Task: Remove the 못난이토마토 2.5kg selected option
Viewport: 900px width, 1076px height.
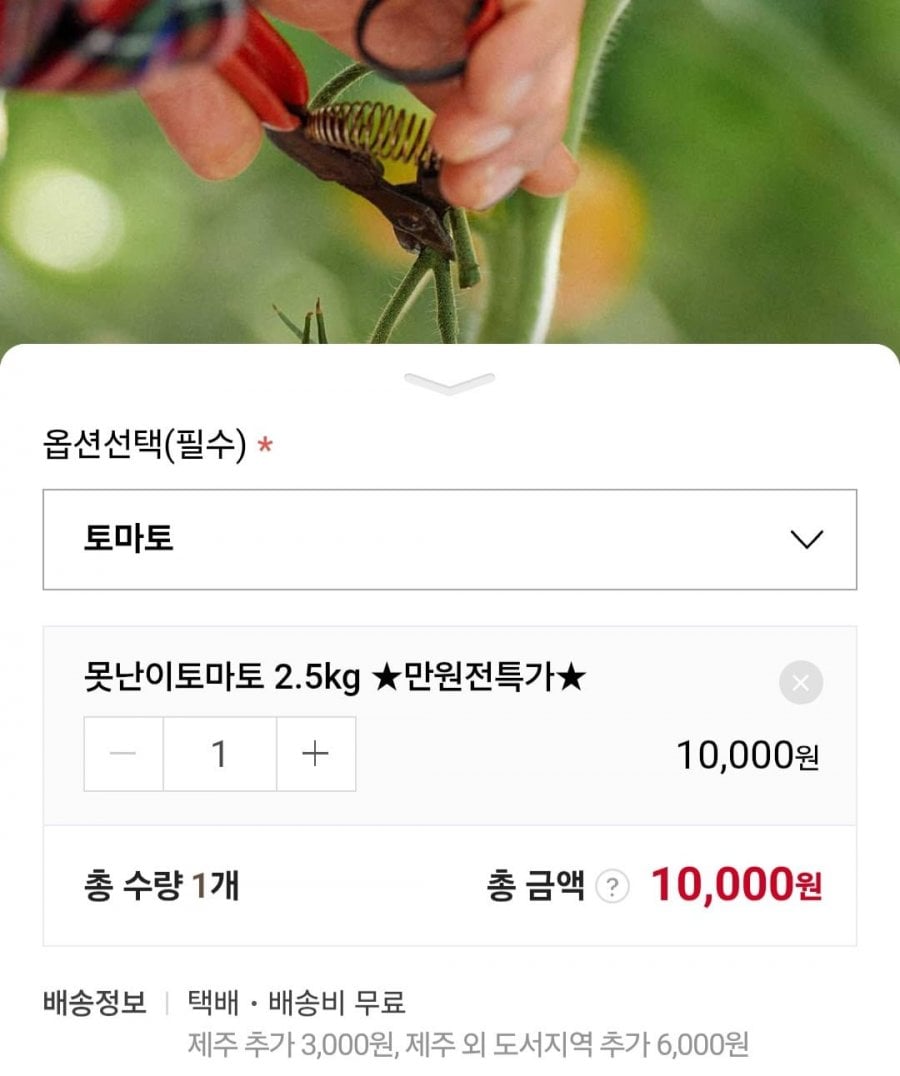Action: pyautogui.click(x=800, y=683)
